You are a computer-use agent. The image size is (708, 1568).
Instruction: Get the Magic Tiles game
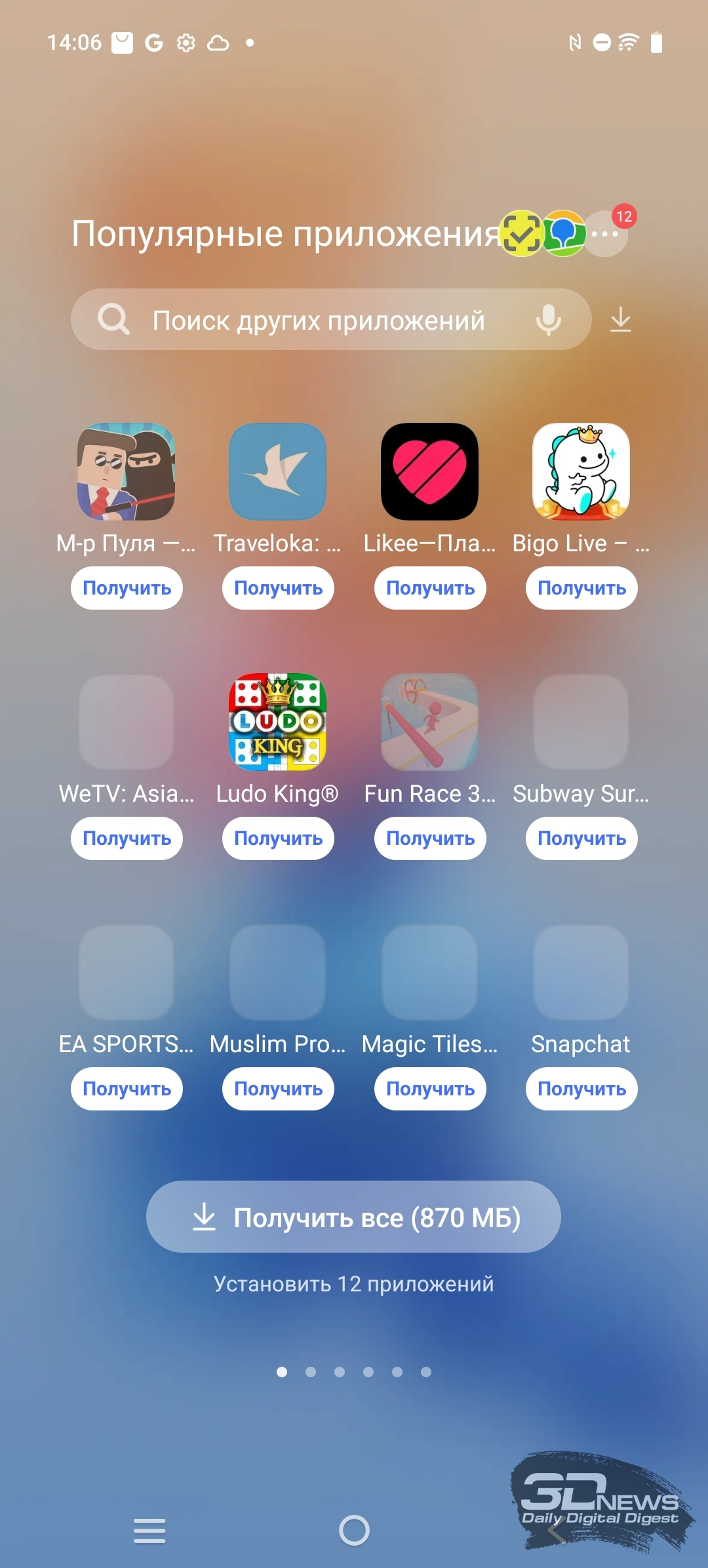[430, 1089]
